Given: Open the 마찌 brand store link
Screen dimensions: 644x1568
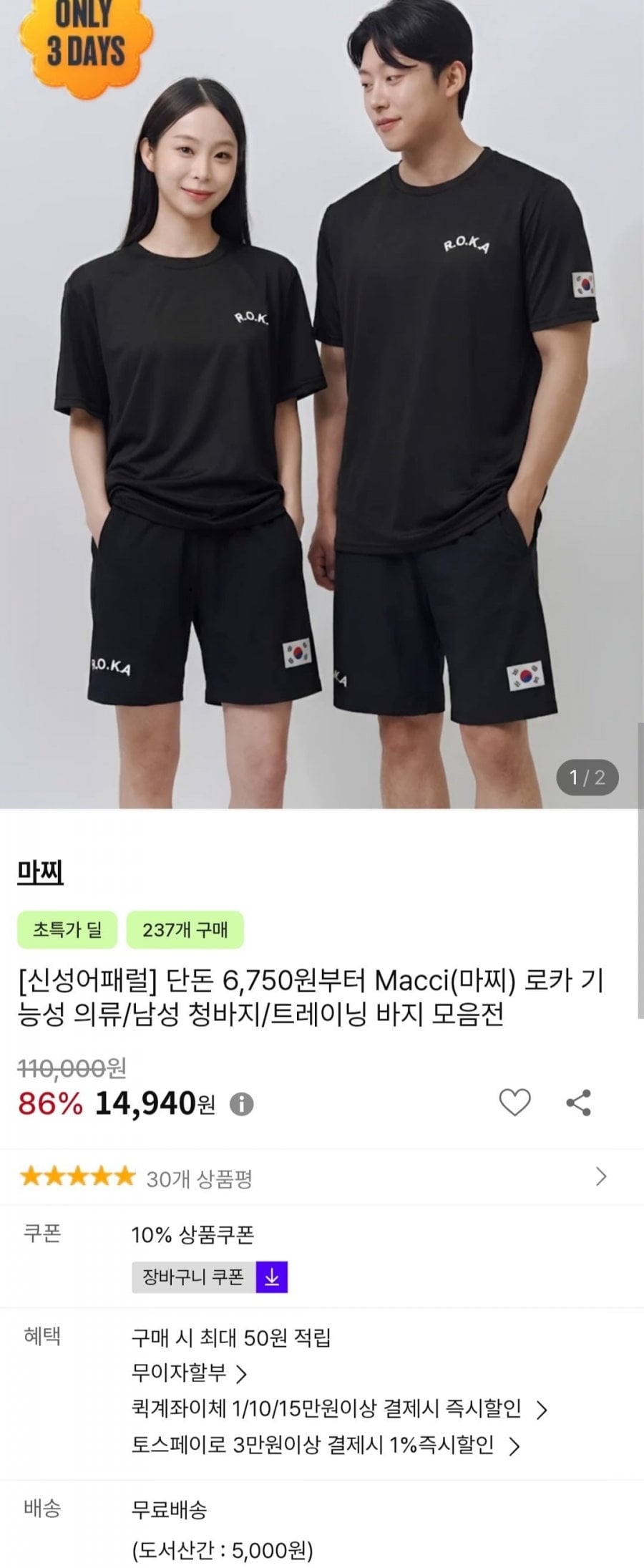Looking at the screenshot, I should pos(41,872).
